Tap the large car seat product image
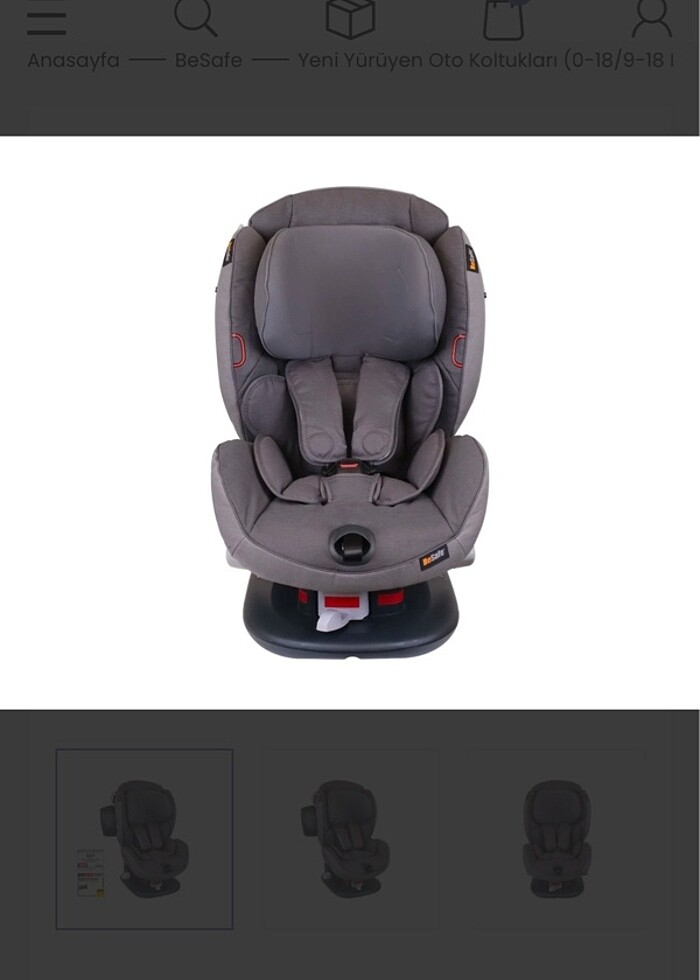 point(350,422)
